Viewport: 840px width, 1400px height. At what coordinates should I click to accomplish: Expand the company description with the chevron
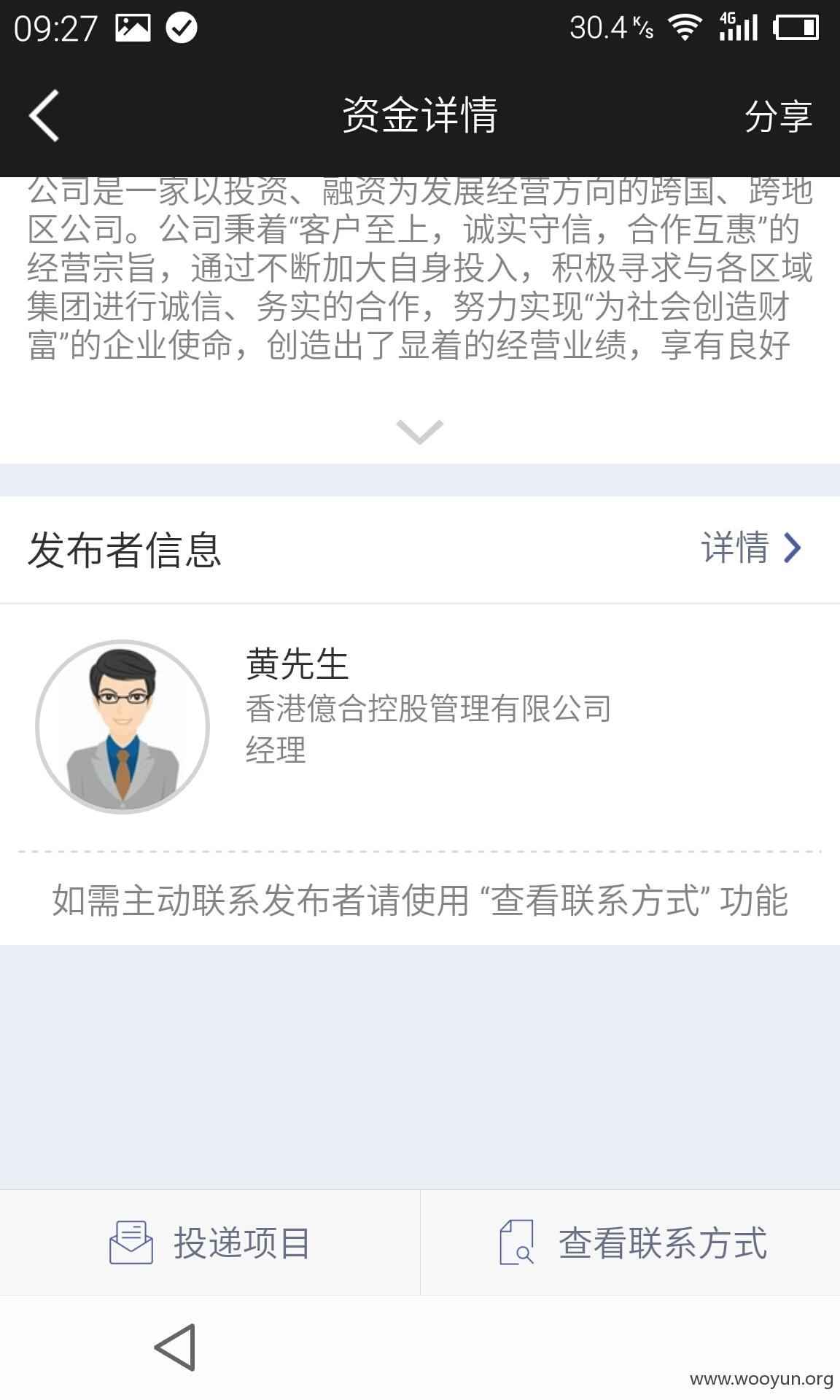pos(419,431)
